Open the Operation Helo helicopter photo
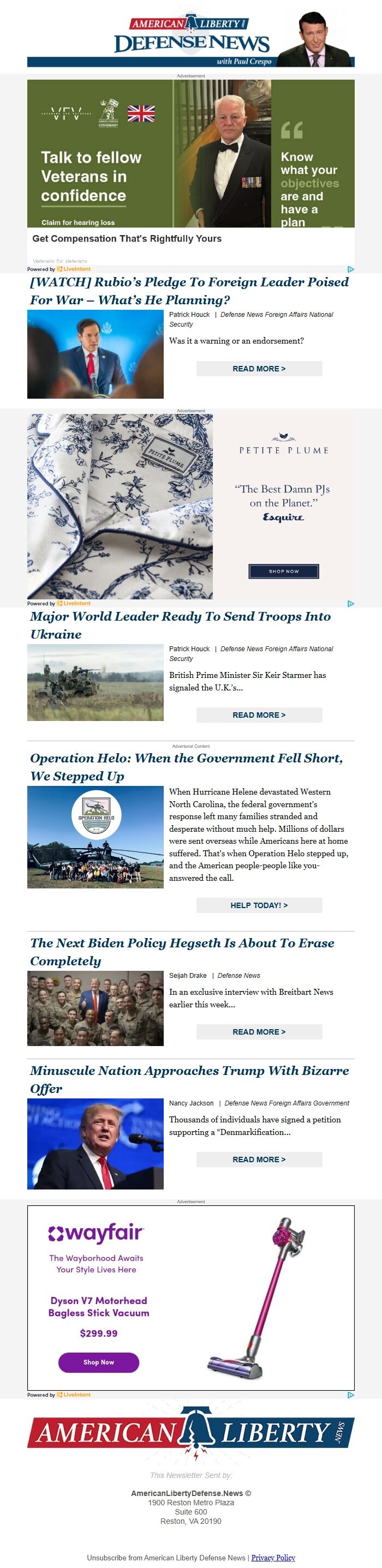 pos(95,837)
